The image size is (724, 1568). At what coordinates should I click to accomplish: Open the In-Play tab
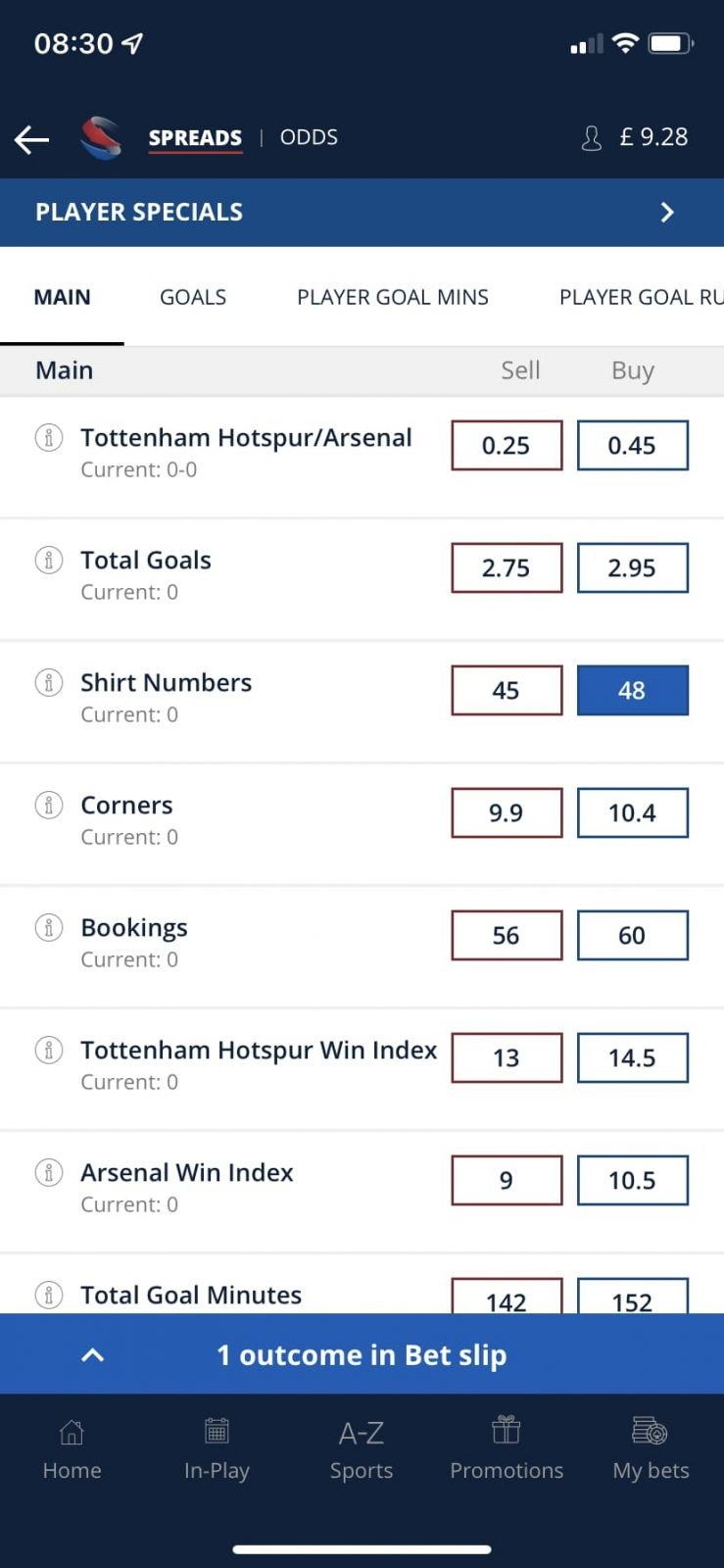tap(217, 1449)
